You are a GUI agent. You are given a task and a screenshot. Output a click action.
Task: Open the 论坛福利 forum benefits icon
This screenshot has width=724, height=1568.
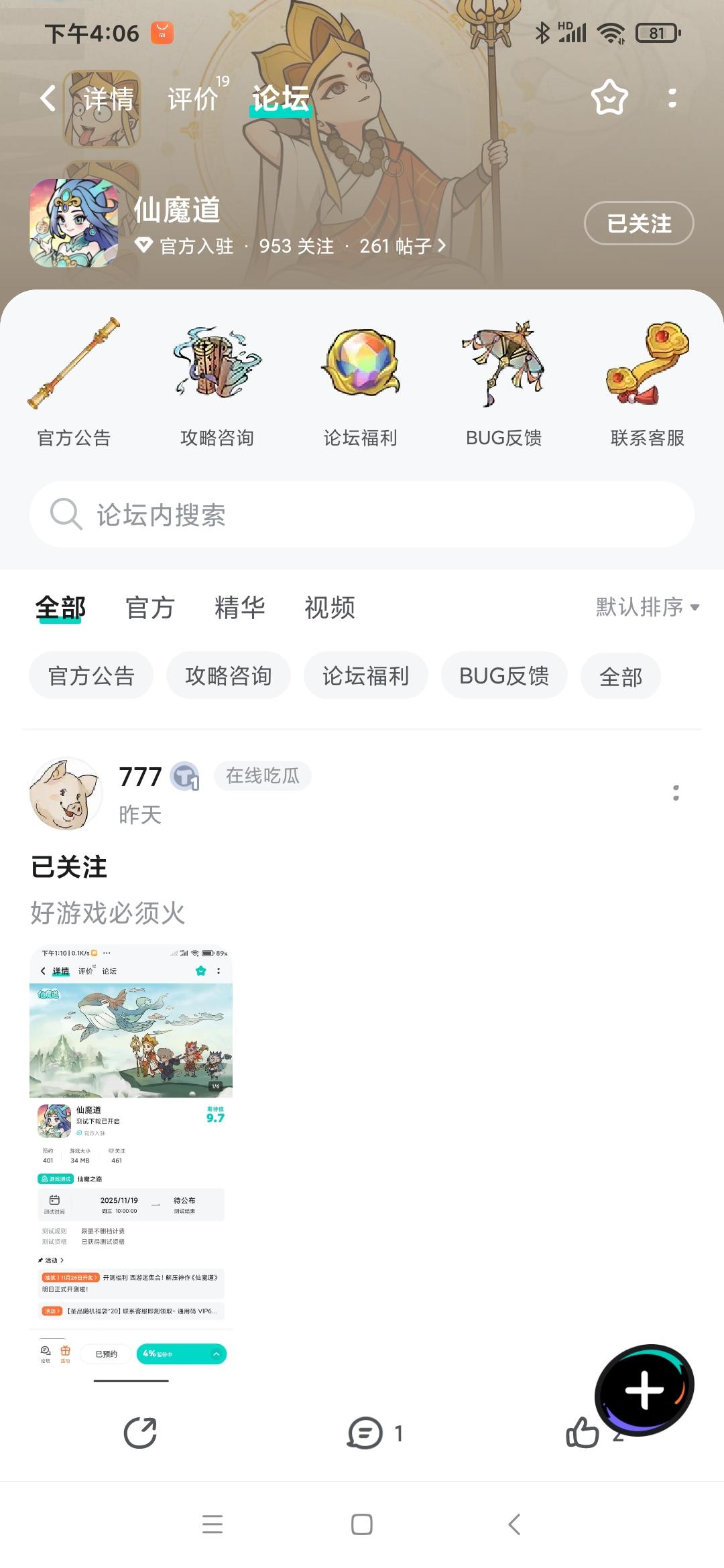[x=360, y=382]
